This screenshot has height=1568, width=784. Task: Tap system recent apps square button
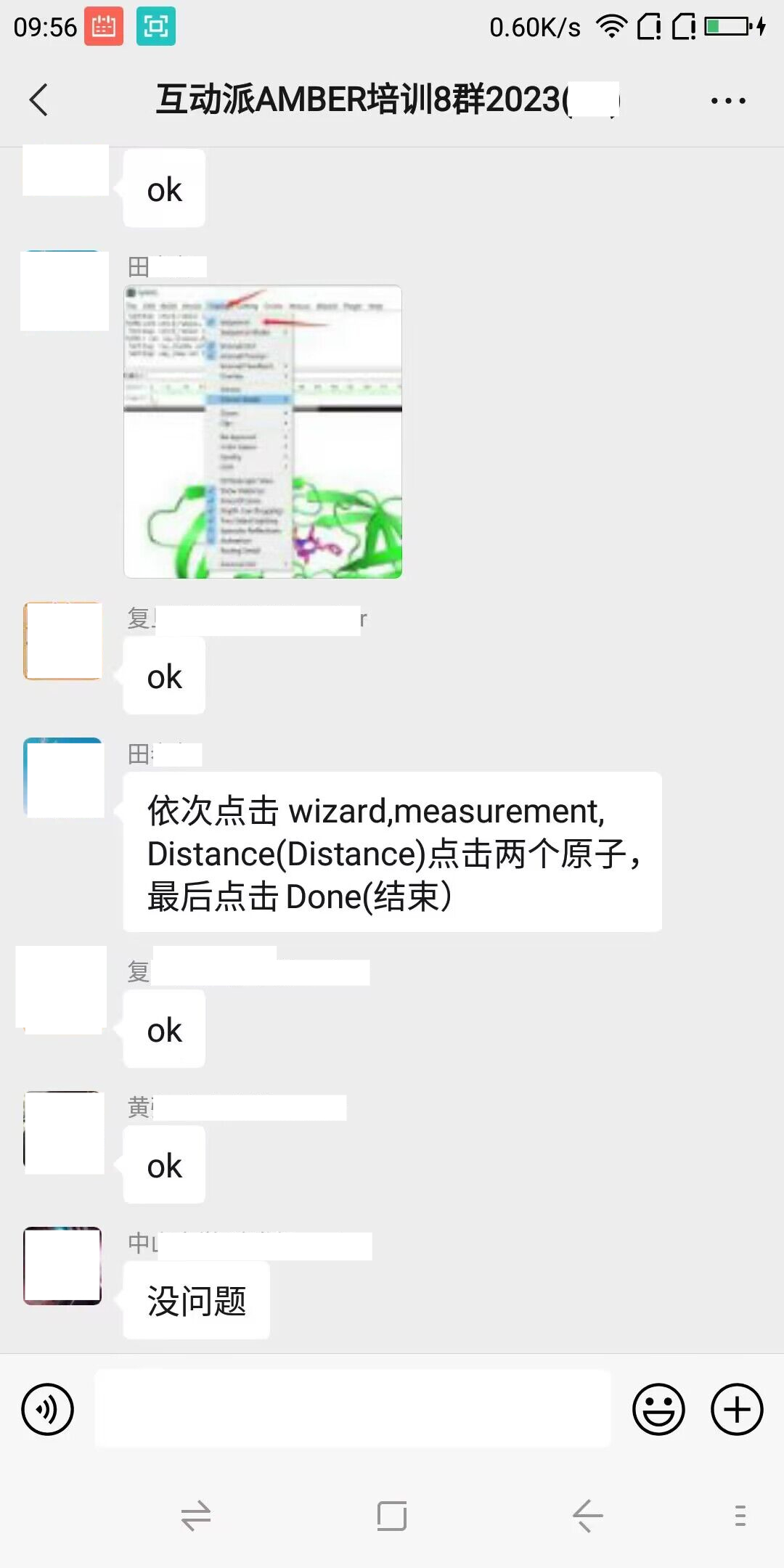click(391, 1516)
